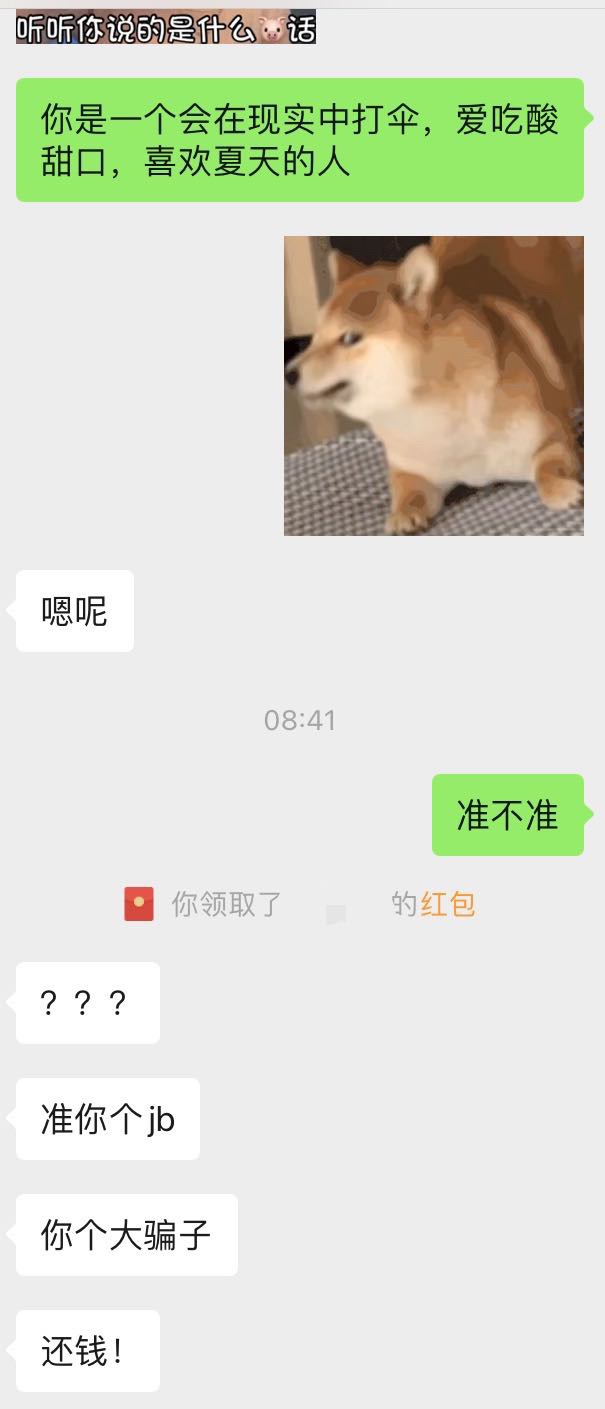Open the pig-talk meme image at top
The height and width of the screenshot is (1409, 605).
166,25
